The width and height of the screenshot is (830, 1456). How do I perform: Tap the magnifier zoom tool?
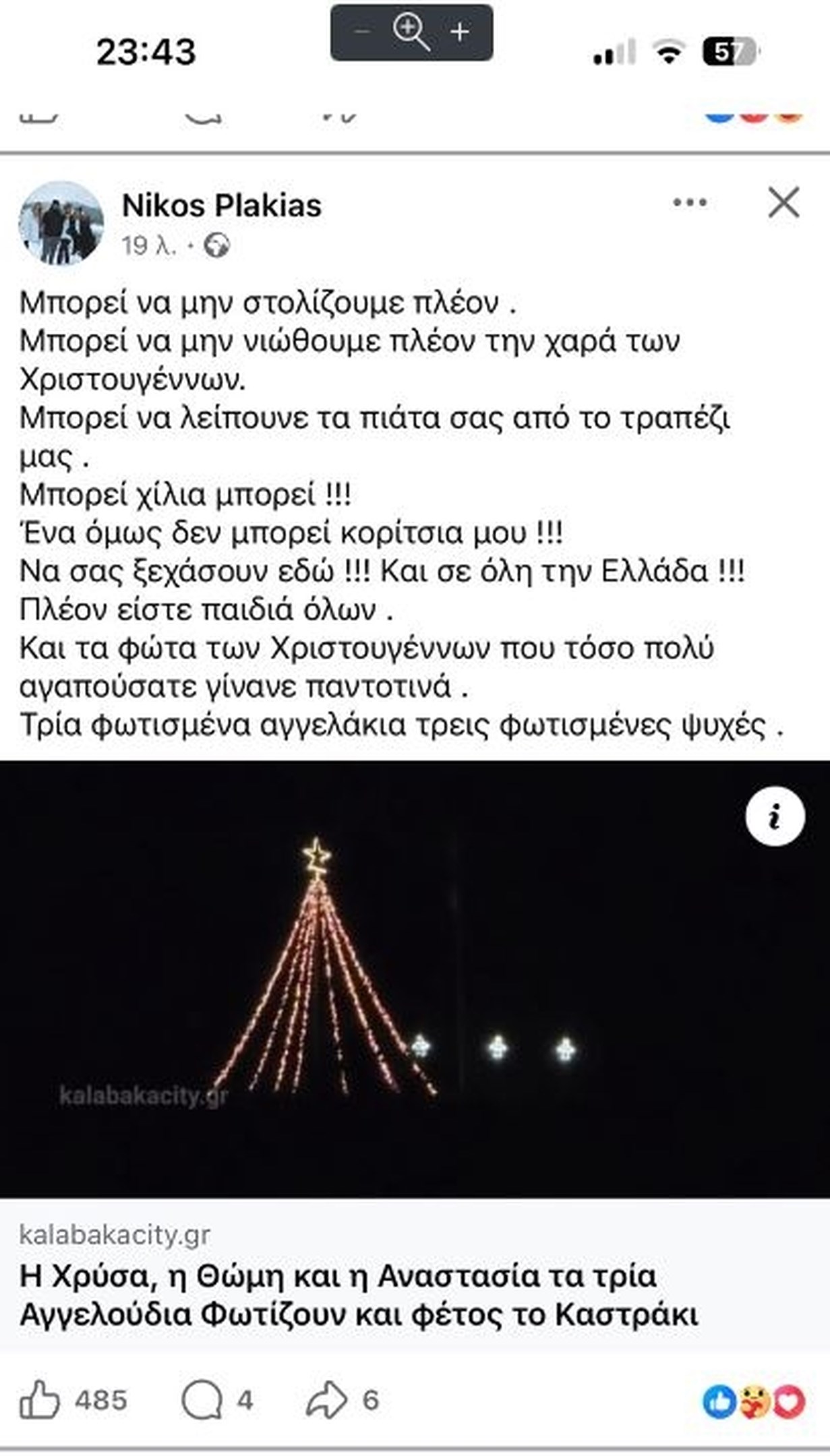[x=411, y=32]
